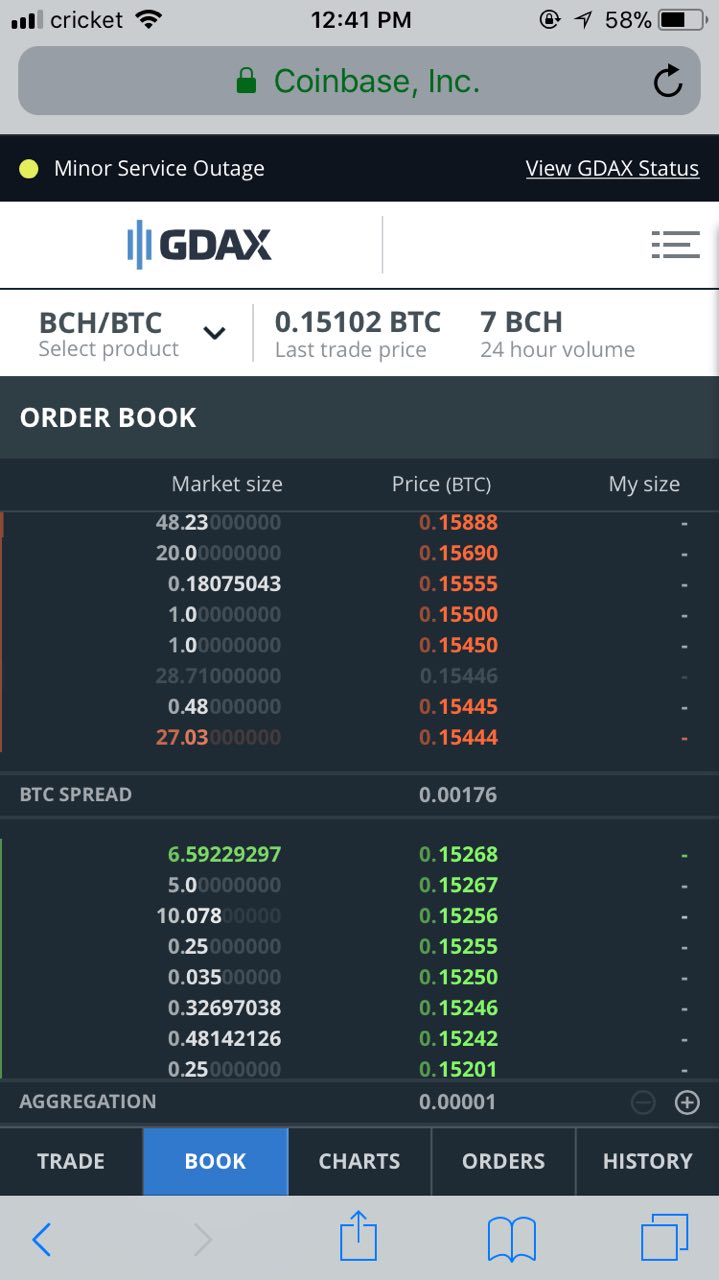719x1280 pixels.
Task: View the History tab
Action: (x=647, y=1161)
